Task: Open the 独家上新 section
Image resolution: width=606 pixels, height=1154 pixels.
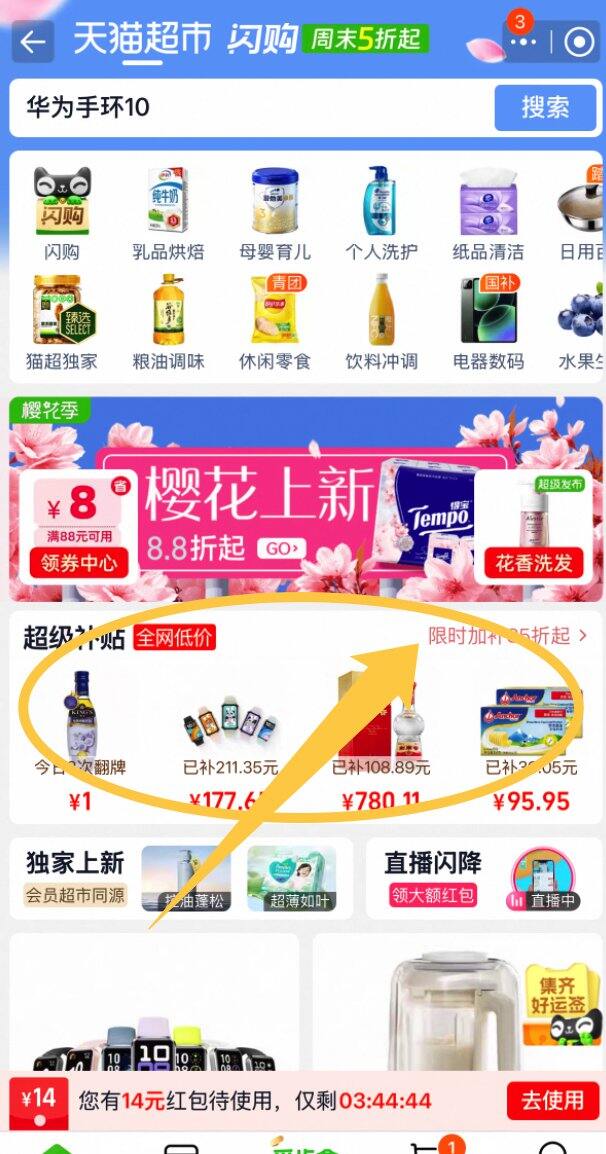Action: pyautogui.click(x=75, y=863)
